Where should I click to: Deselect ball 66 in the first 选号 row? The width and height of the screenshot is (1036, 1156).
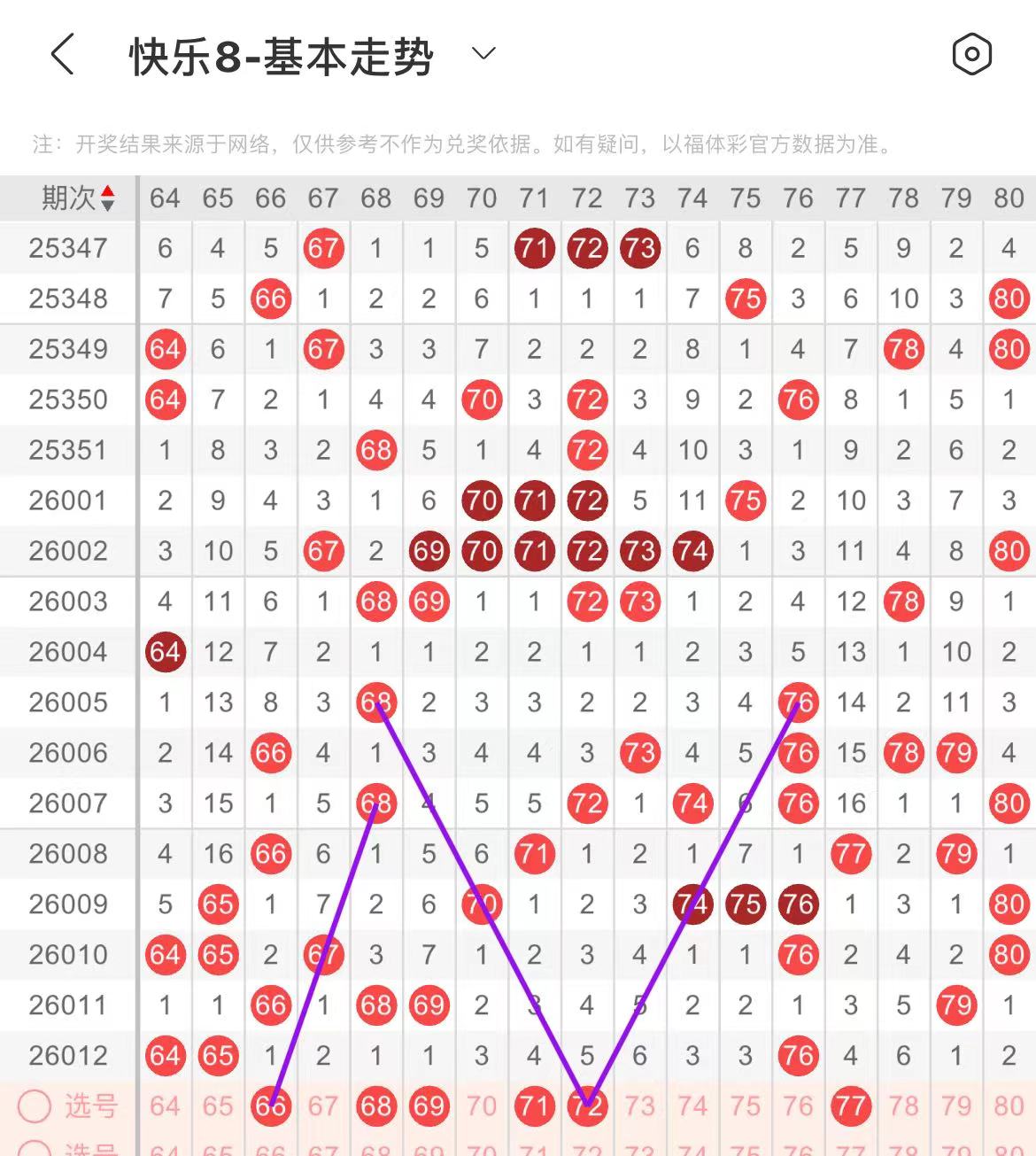point(271,1106)
